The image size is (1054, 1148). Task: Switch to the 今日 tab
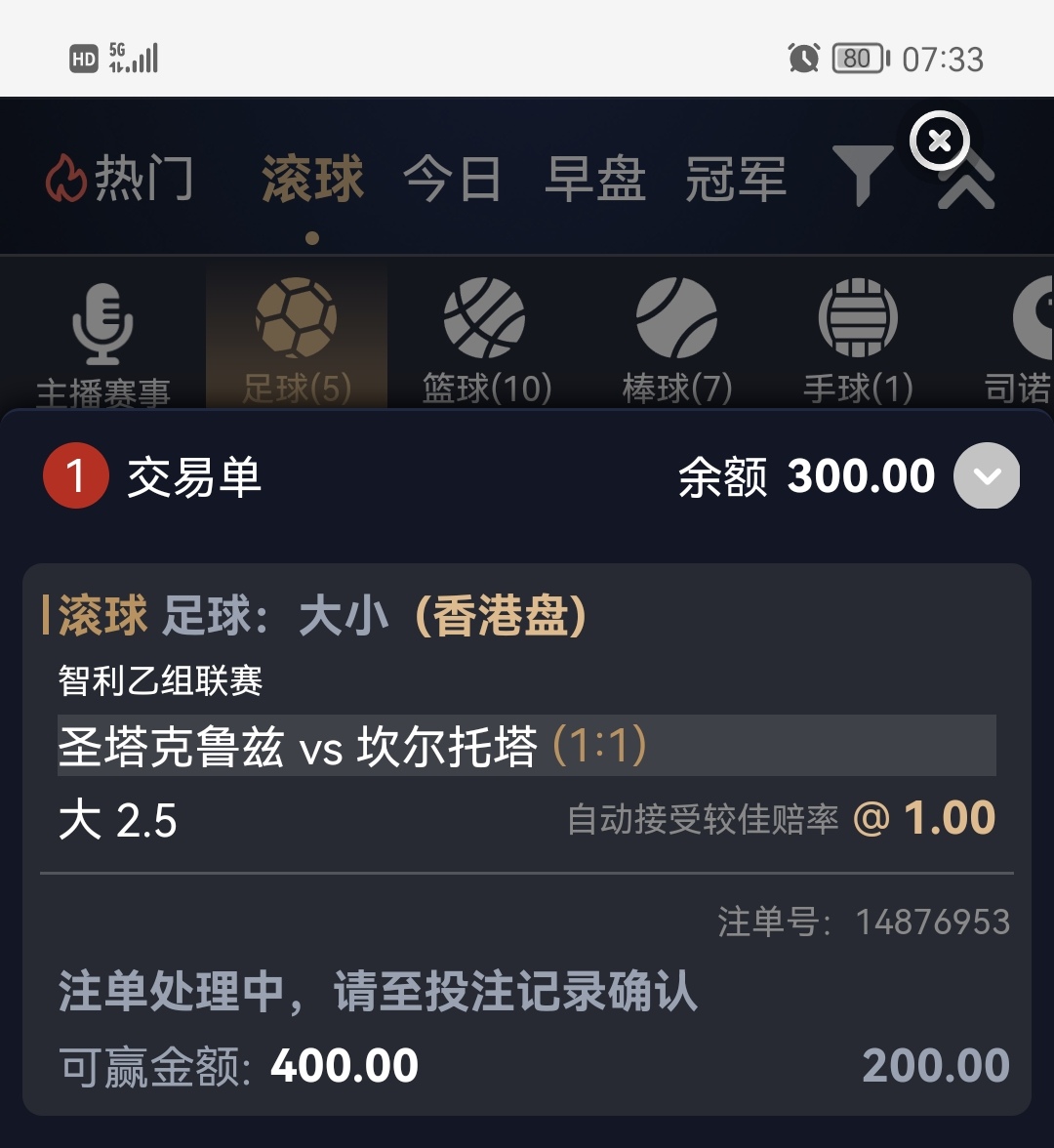pyautogui.click(x=453, y=180)
